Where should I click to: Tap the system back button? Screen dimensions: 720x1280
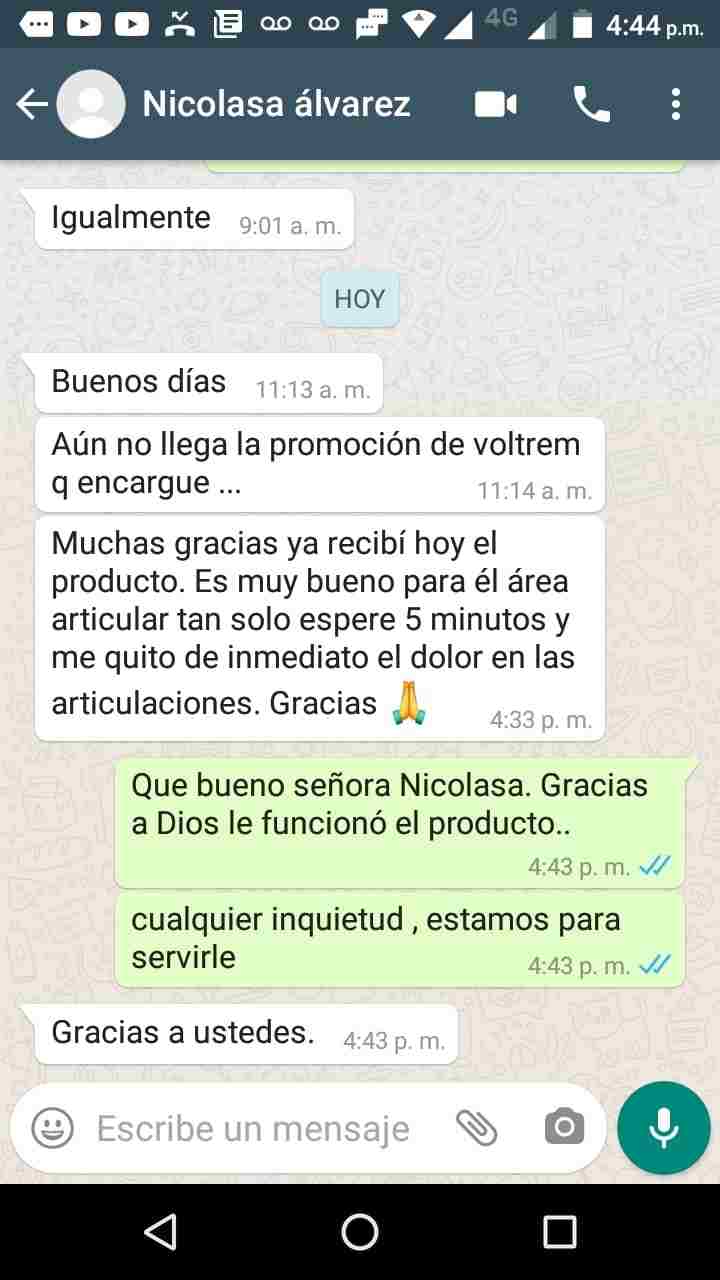pyautogui.click(x=160, y=1232)
